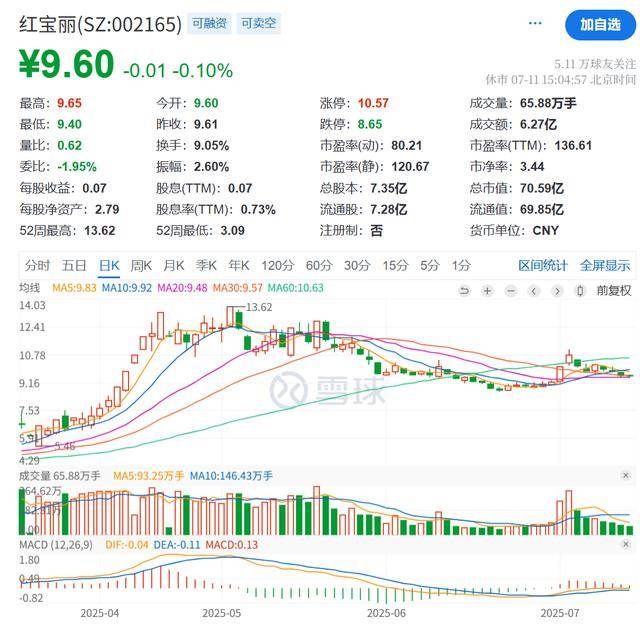Switch to the 五日 chart tab
This screenshot has width=640, height=626.
click(x=73, y=266)
